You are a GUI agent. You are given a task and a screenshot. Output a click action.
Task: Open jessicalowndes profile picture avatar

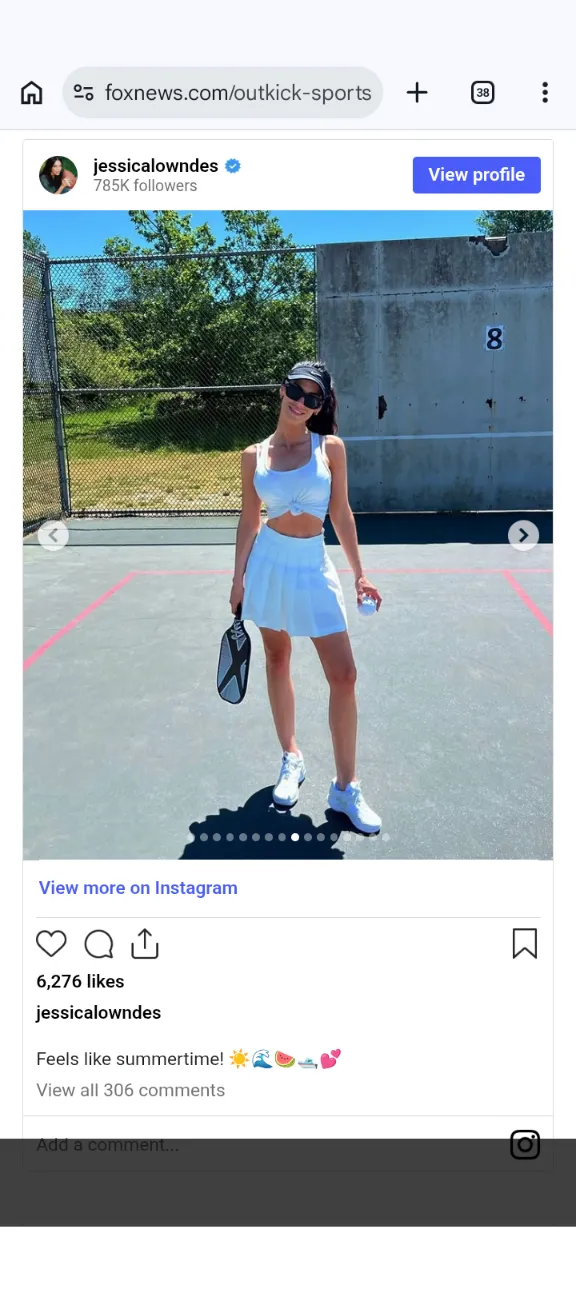point(58,175)
